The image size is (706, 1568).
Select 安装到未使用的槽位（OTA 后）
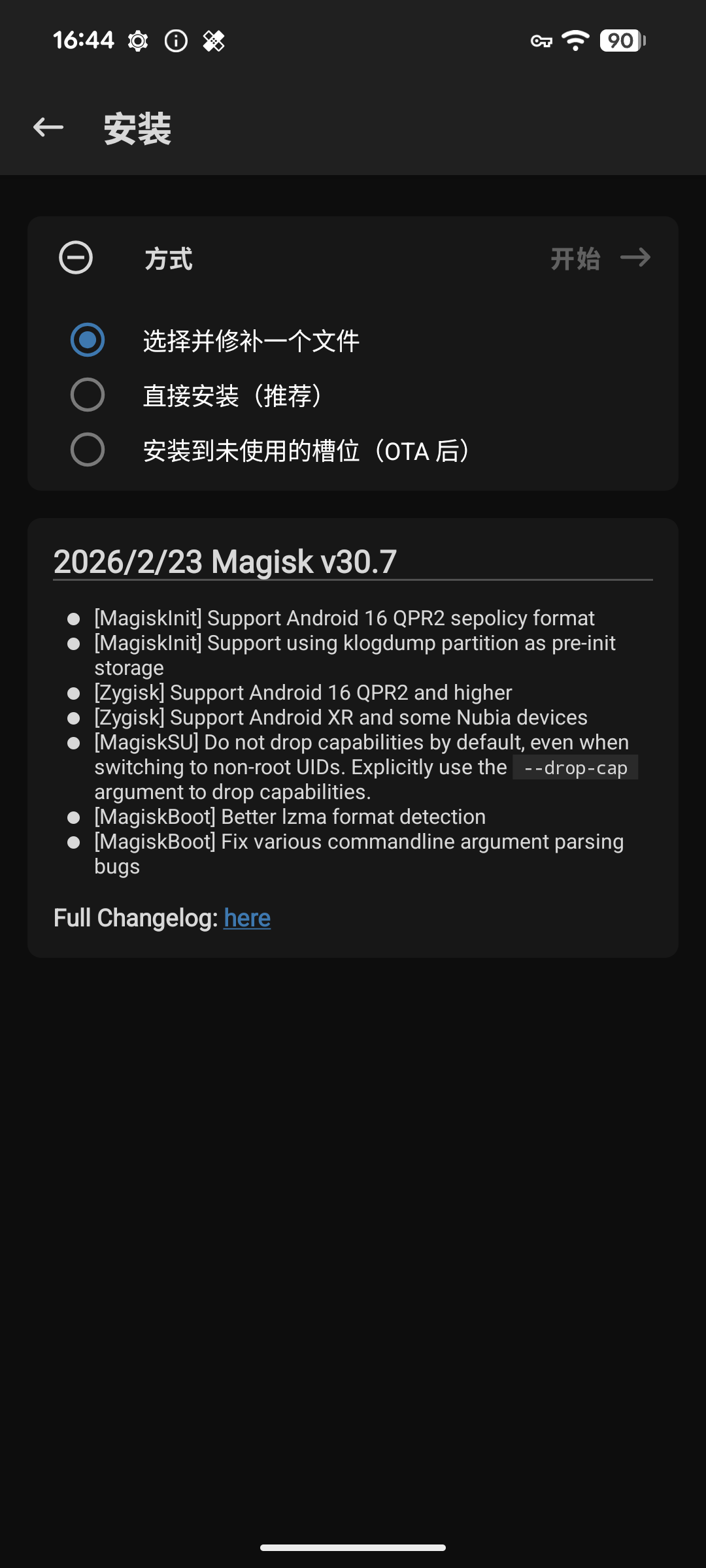[88, 449]
